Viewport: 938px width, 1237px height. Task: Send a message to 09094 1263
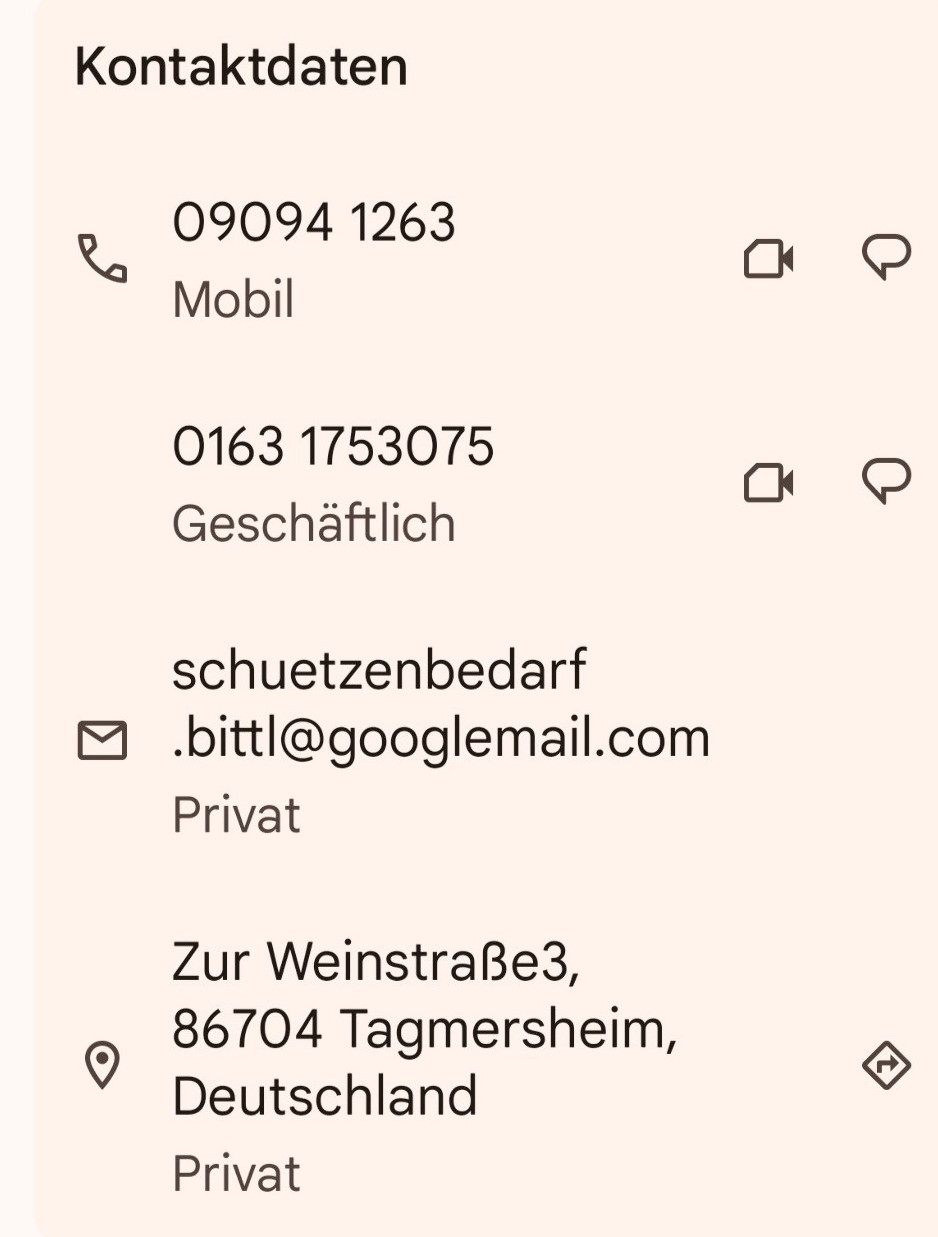pyautogui.click(x=886, y=258)
